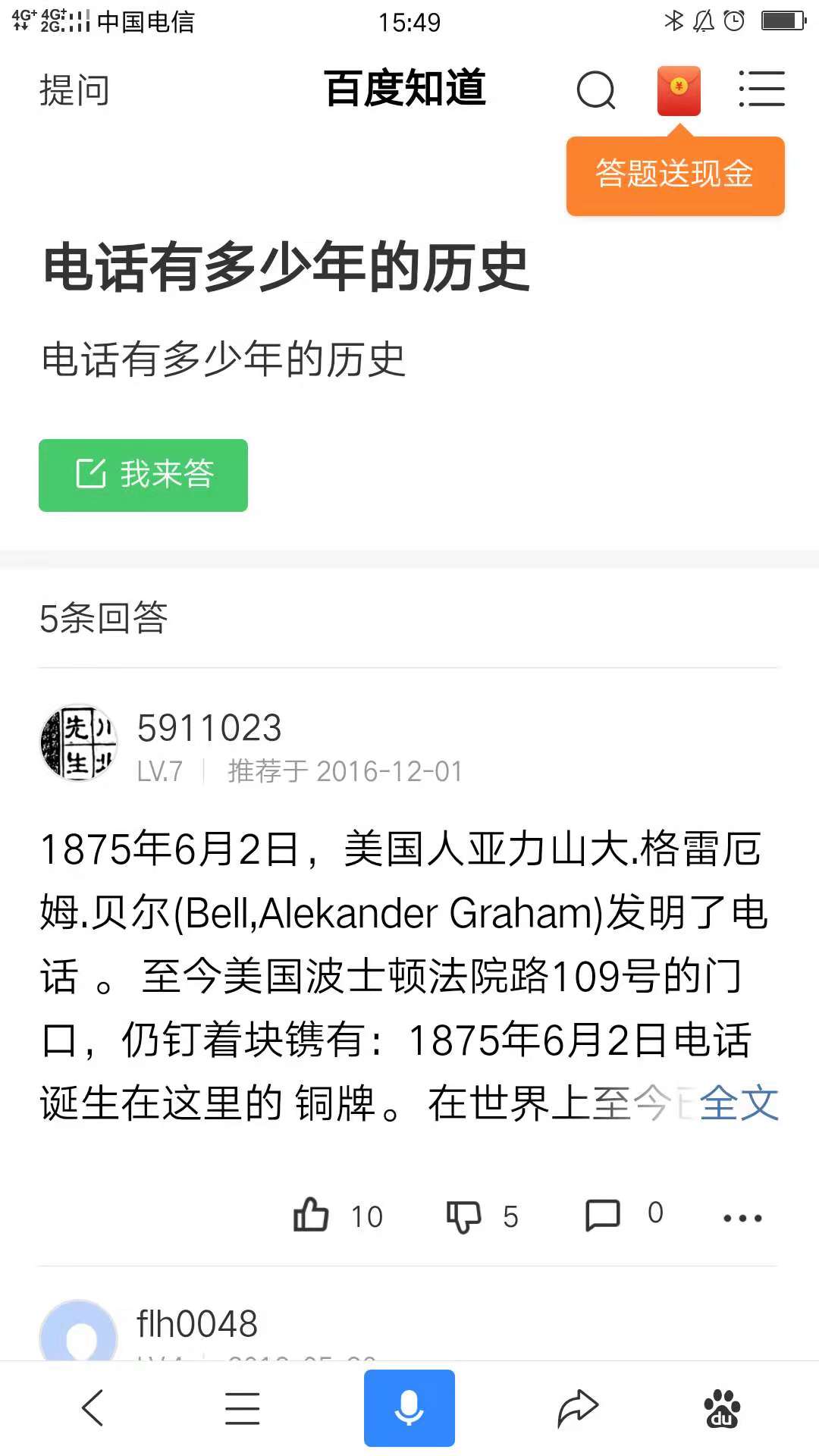Open the top-right list menu
Screen dimensions: 819x1456
click(x=761, y=89)
